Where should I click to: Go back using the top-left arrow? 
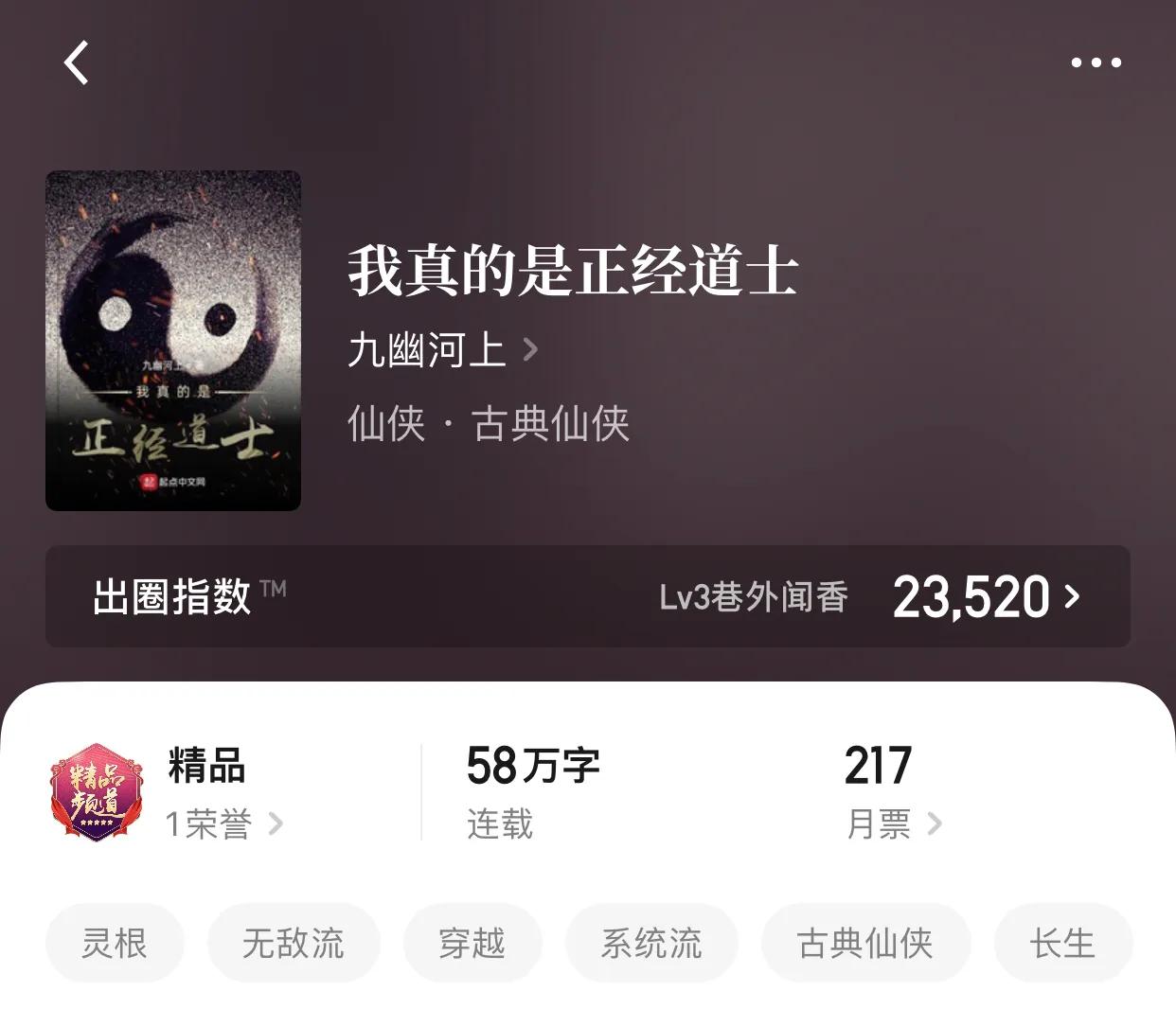(x=77, y=63)
